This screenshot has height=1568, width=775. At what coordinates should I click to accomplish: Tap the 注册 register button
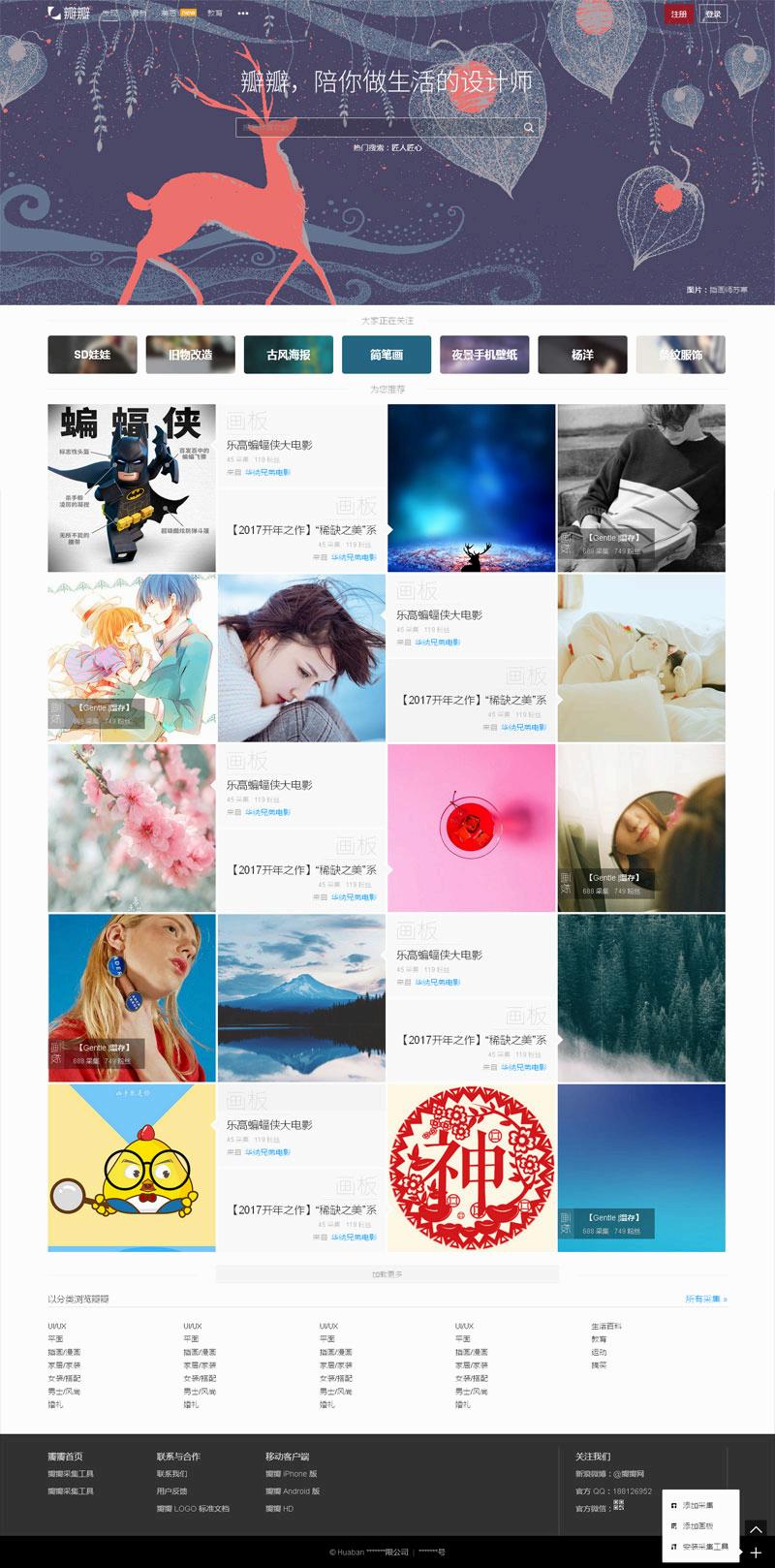[x=679, y=14]
